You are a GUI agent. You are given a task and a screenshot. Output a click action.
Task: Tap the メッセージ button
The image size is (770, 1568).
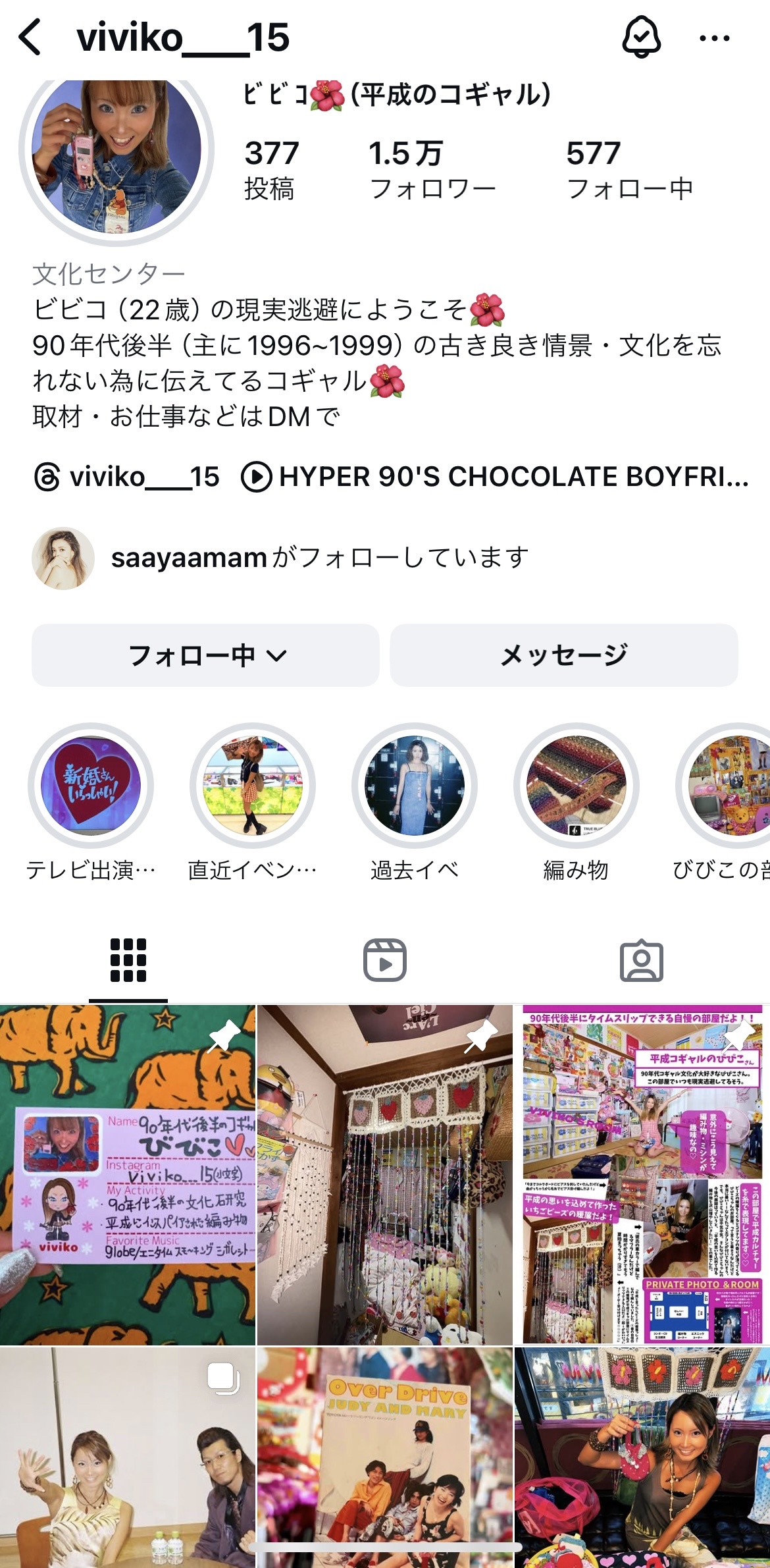coord(564,655)
